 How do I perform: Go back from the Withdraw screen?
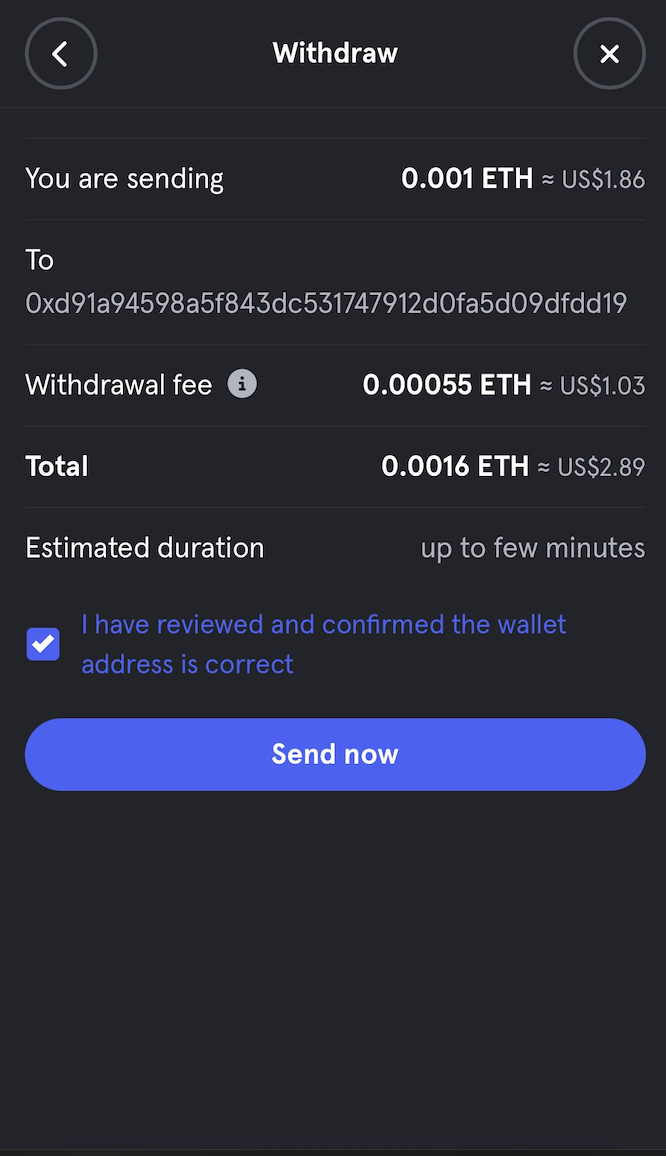pyautogui.click(x=61, y=54)
